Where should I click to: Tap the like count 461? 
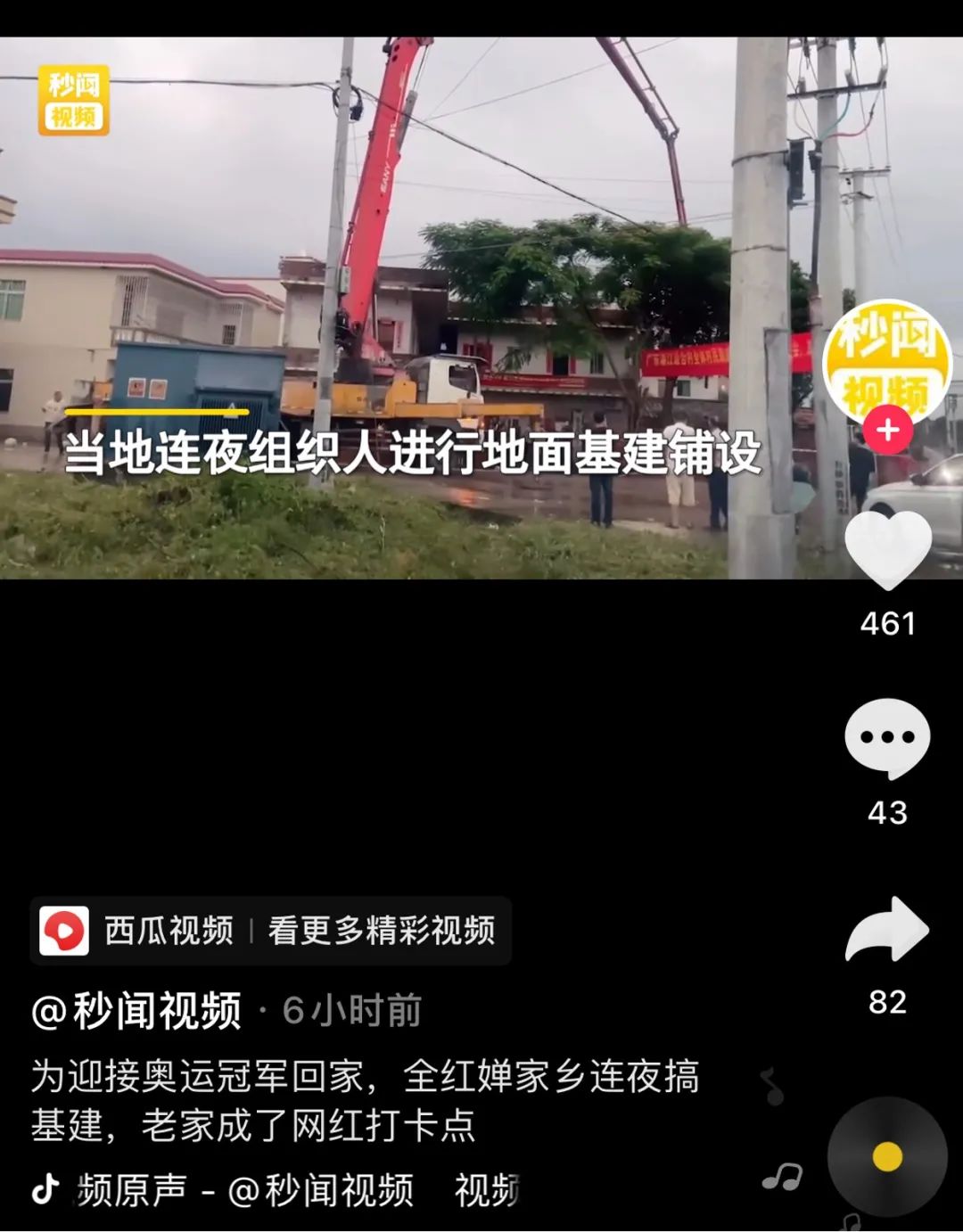pyautogui.click(x=886, y=626)
